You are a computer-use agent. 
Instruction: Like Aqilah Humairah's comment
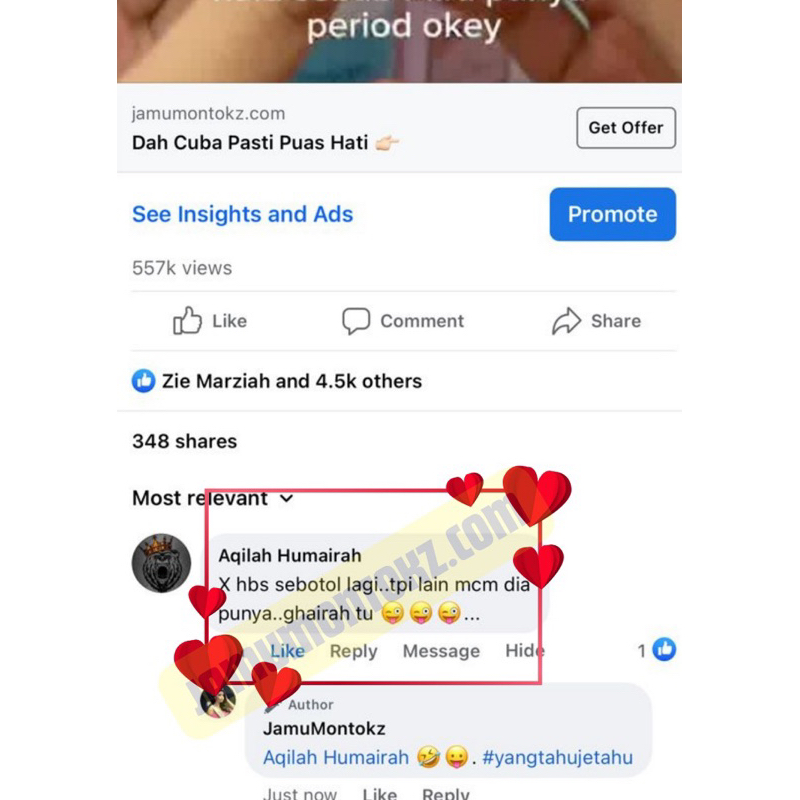click(x=287, y=651)
